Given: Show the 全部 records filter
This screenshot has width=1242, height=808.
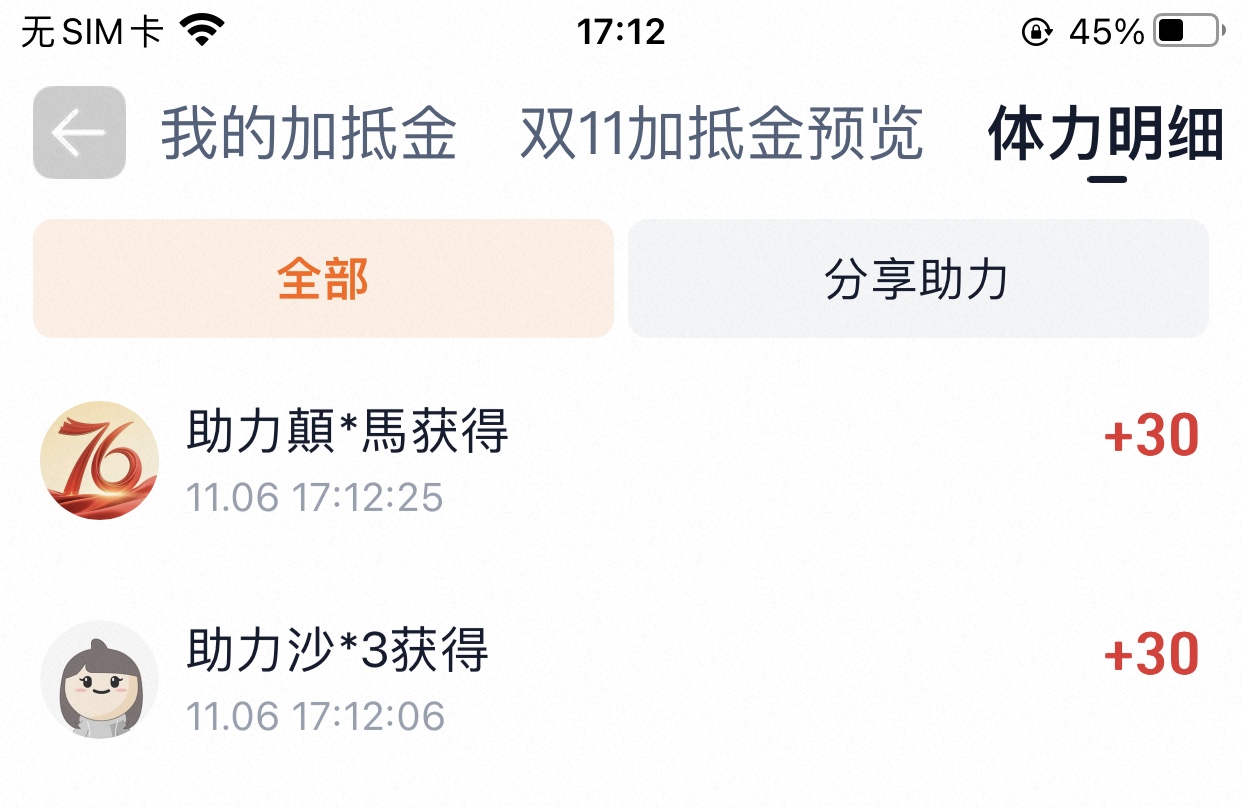Looking at the screenshot, I should click(323, 279).
